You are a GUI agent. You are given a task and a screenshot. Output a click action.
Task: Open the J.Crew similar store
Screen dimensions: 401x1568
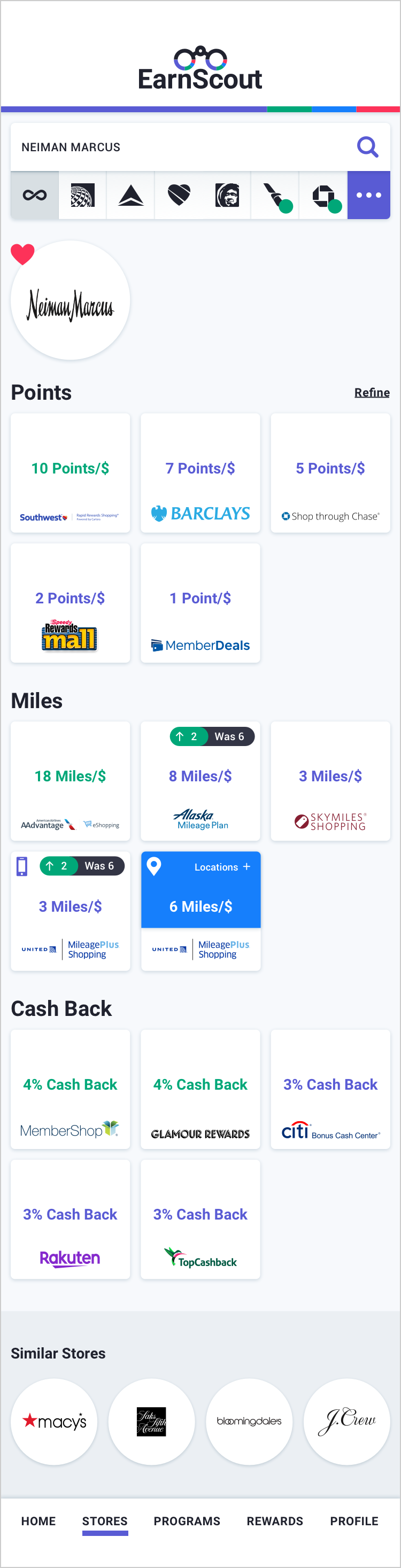click(x=347, y=1422)
